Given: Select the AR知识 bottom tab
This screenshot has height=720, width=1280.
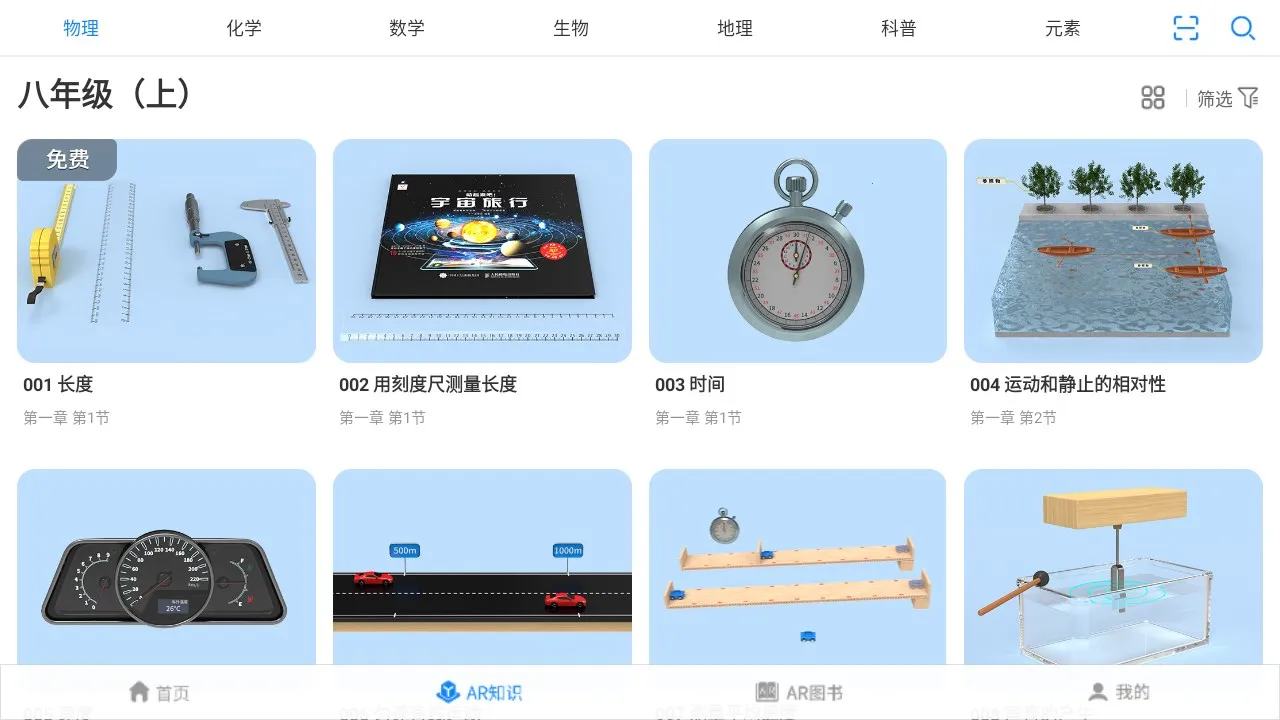Looking at the screenshot, I should [480, 692].
